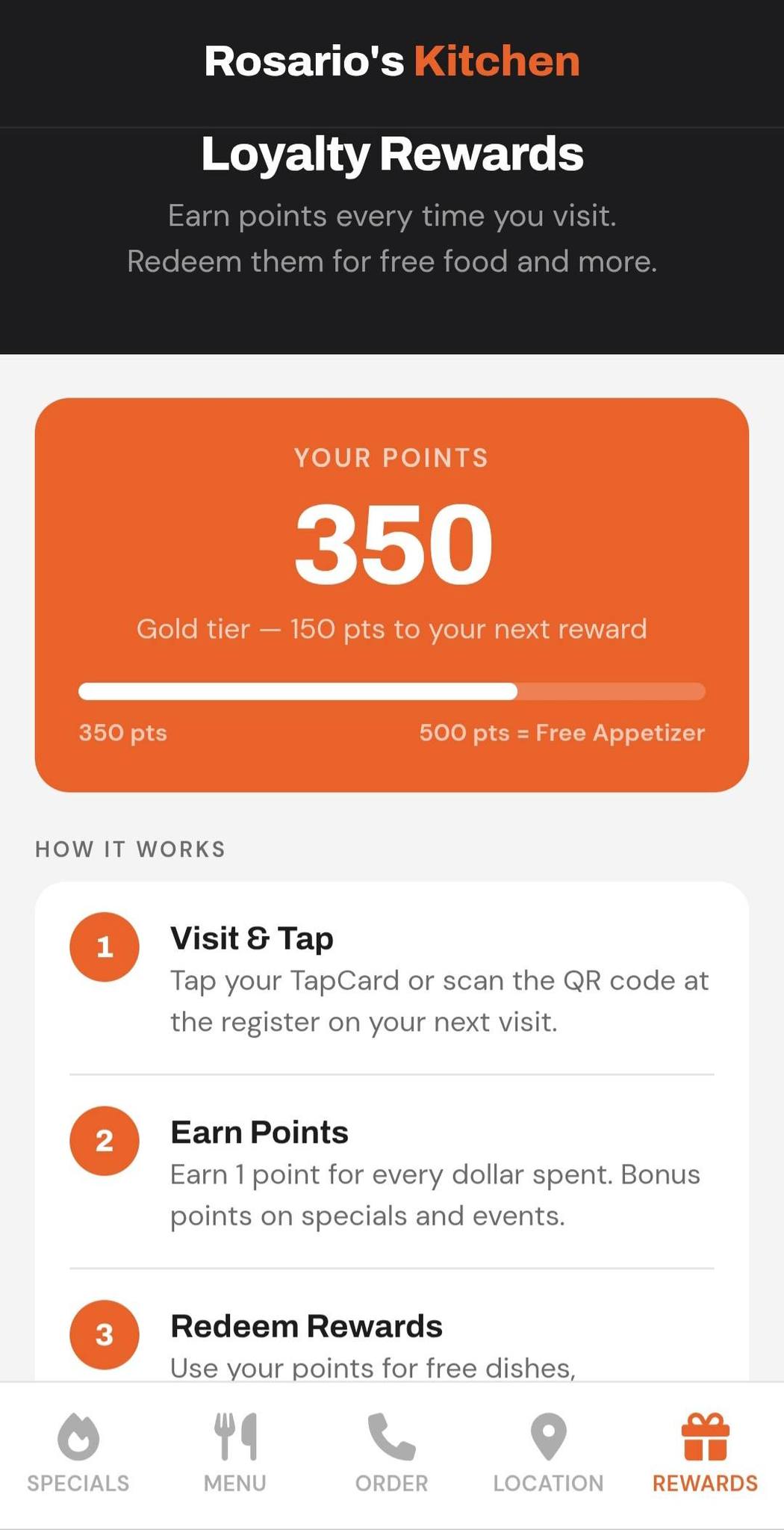Open the Menu tab

[235, 1453]
